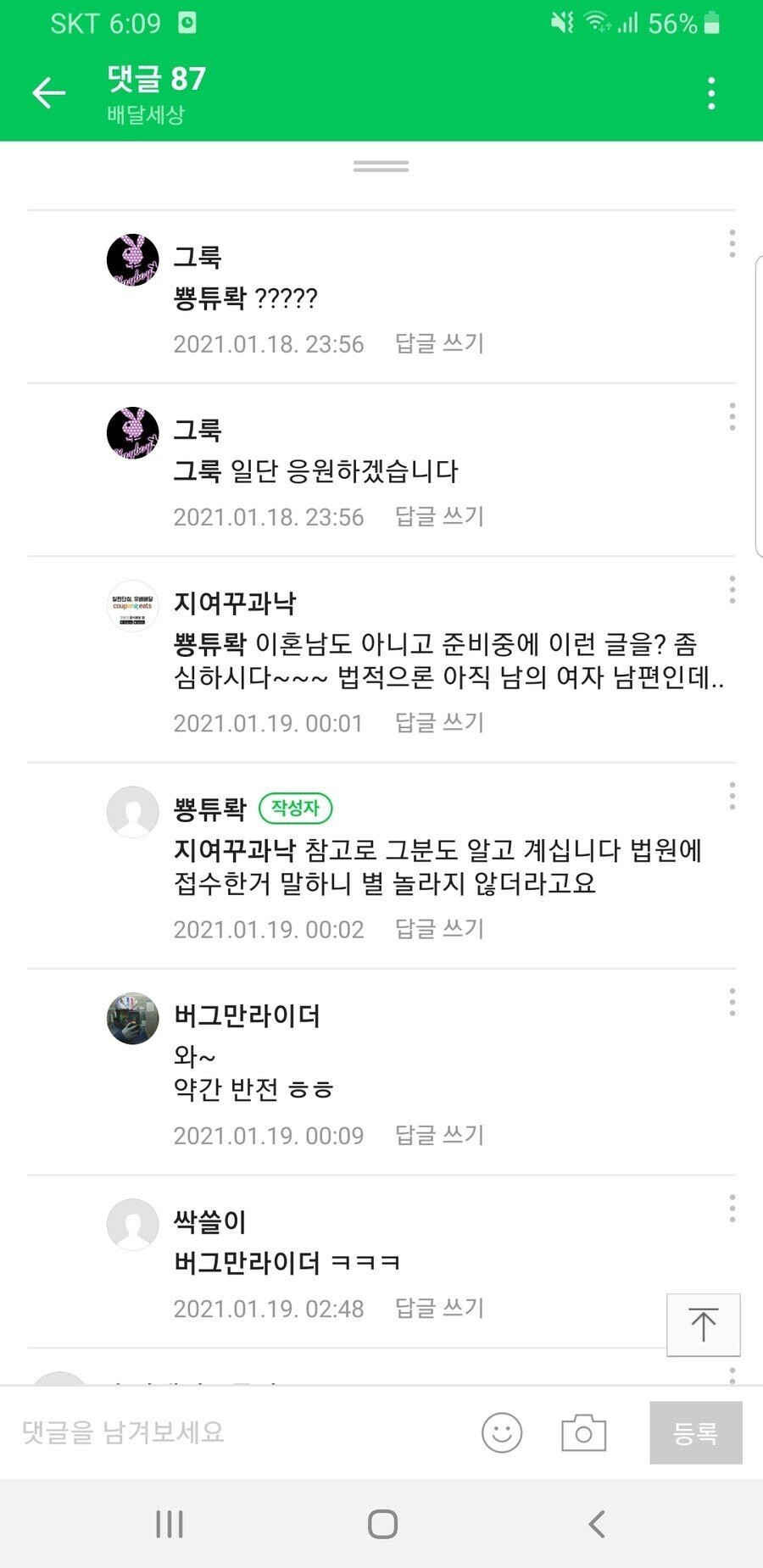Open the overflow menu in the header
This screenshot has width=763, height=1568.
[x=710, y=93]
